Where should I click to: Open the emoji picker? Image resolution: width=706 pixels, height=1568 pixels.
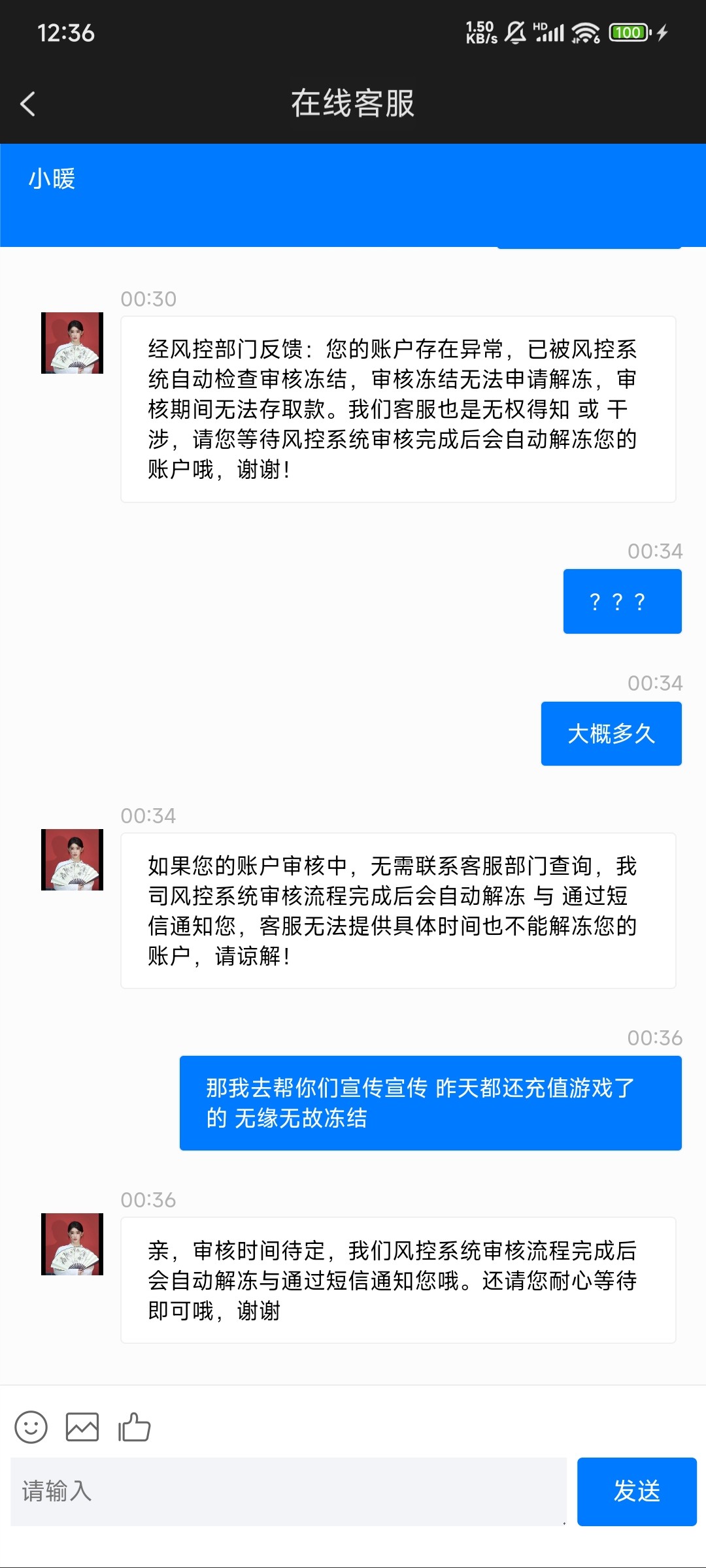[31, 1427]
